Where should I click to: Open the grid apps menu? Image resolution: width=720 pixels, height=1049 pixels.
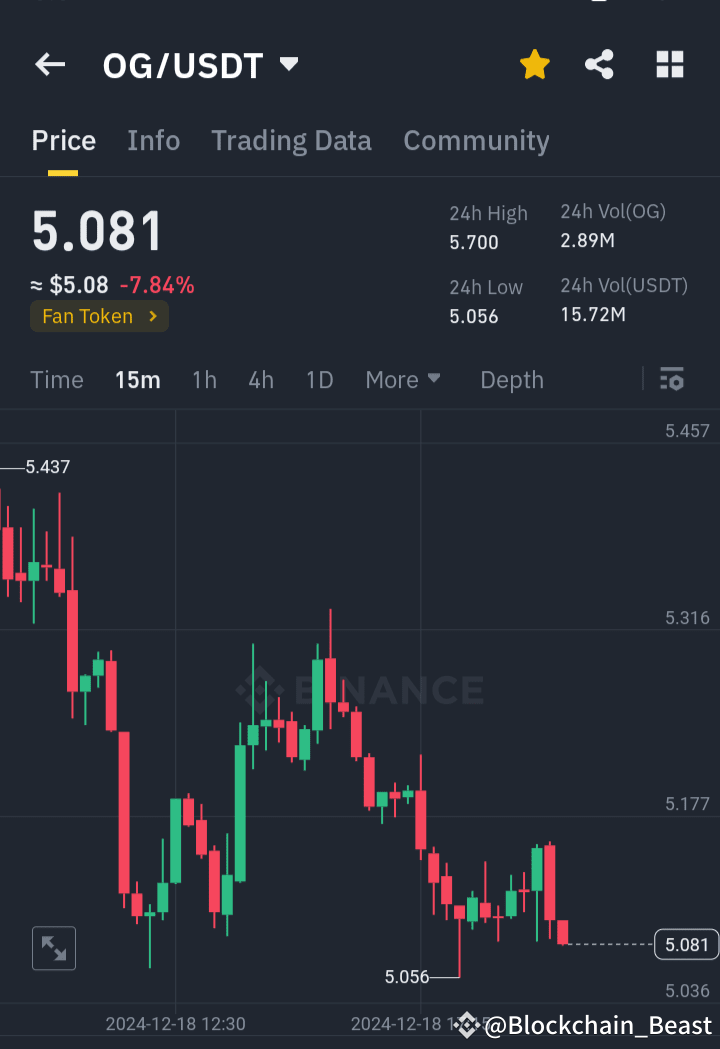[669, 64]
